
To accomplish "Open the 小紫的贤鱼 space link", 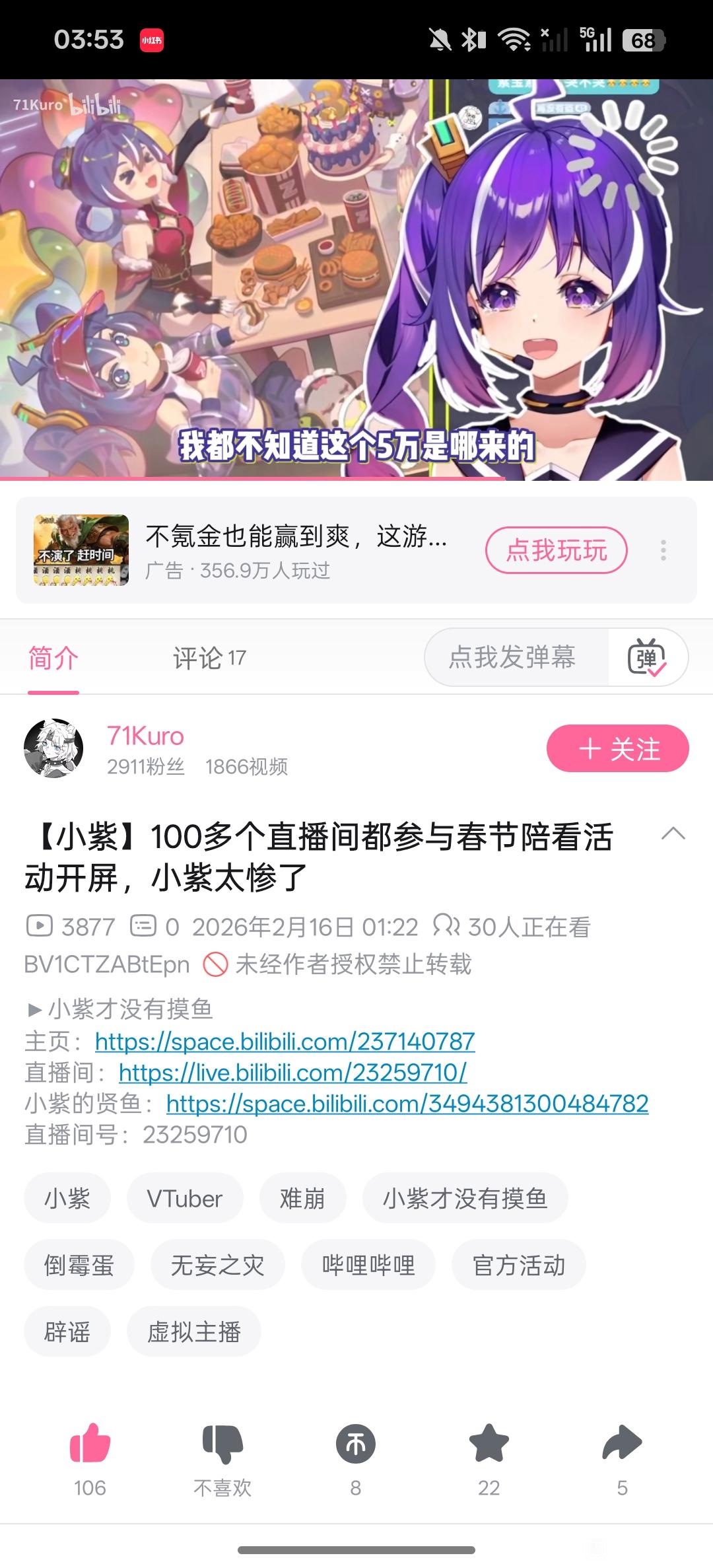I will pos(407,1103).
